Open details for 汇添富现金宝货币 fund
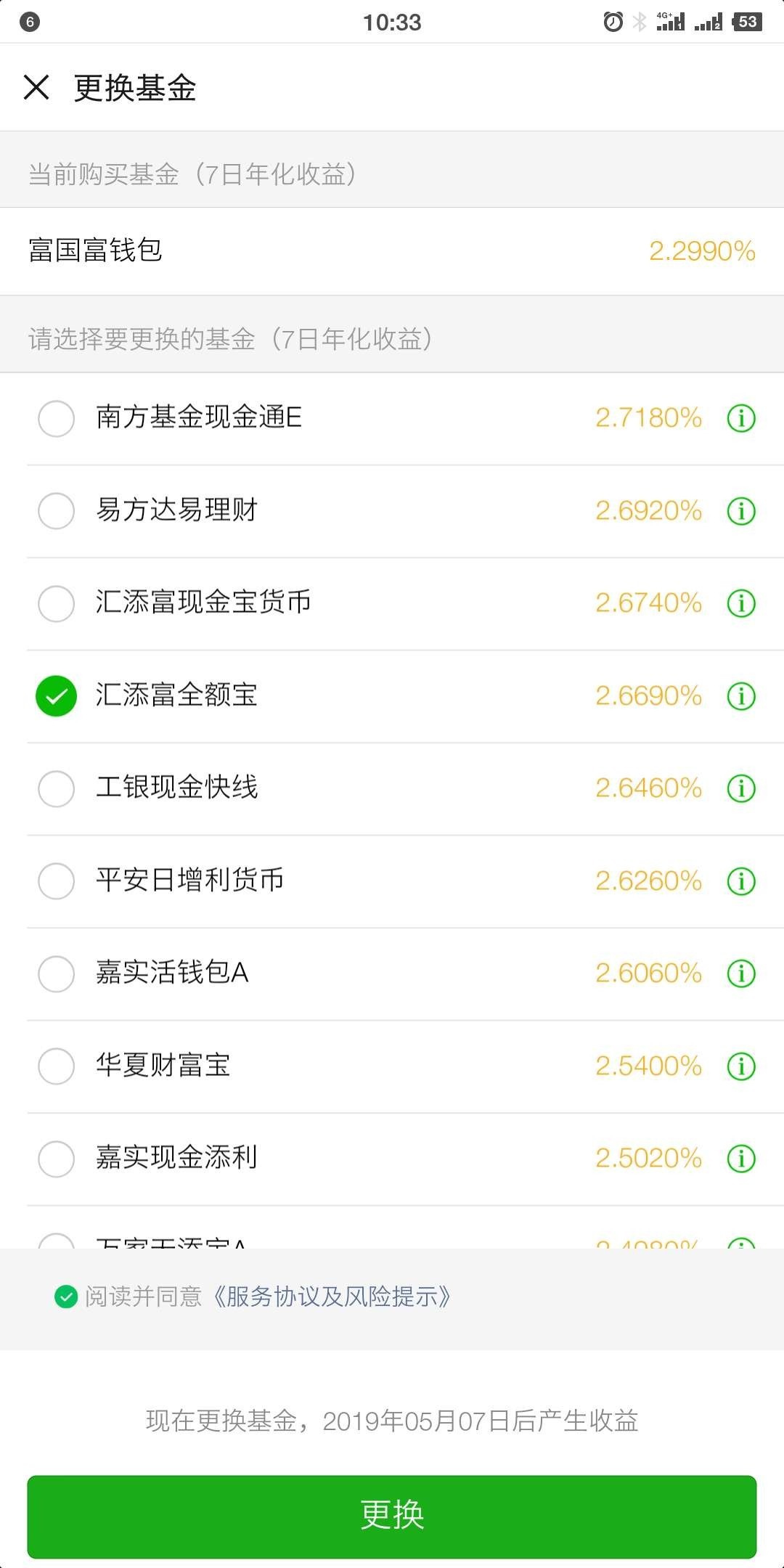The image size is (784, 1568). coord(740,603)
